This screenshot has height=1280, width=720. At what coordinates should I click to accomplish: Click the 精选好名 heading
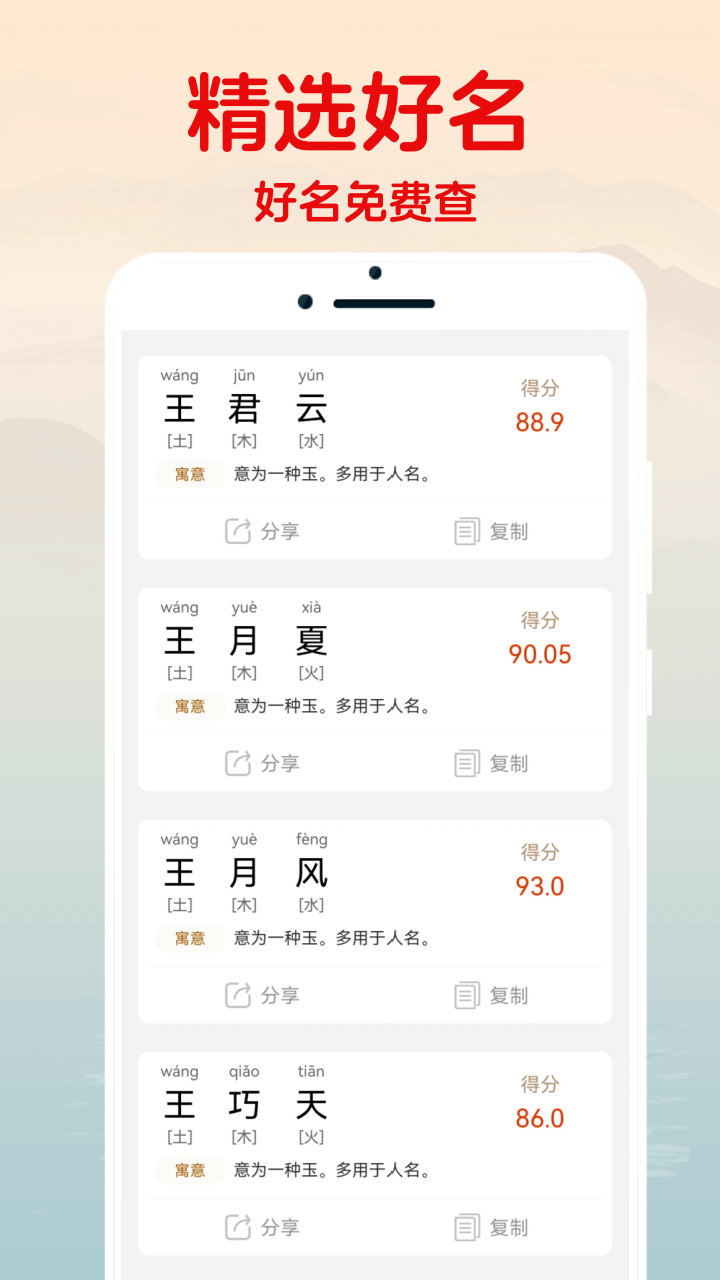click(360, 110)
